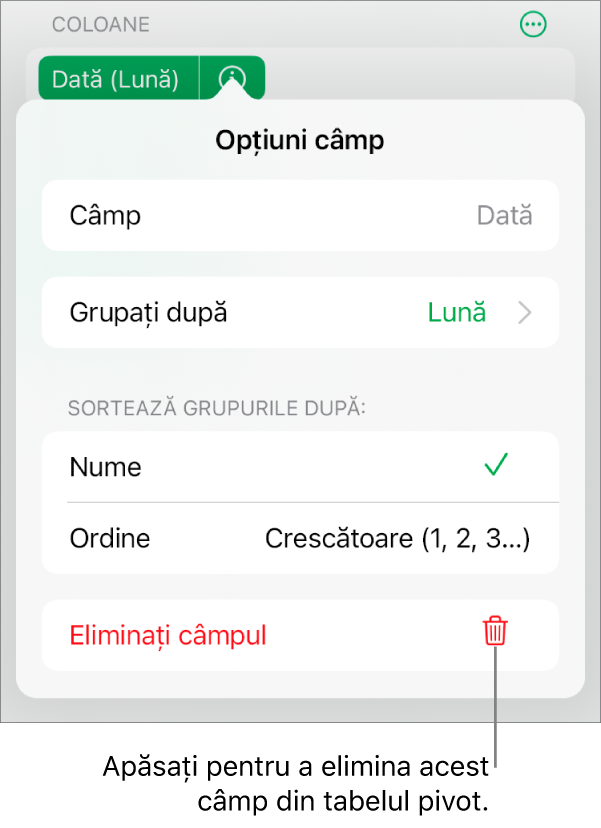Open the Coloane more options menu
The height and width of the screenshot is (828, 601).
click(x=534, y=25)
